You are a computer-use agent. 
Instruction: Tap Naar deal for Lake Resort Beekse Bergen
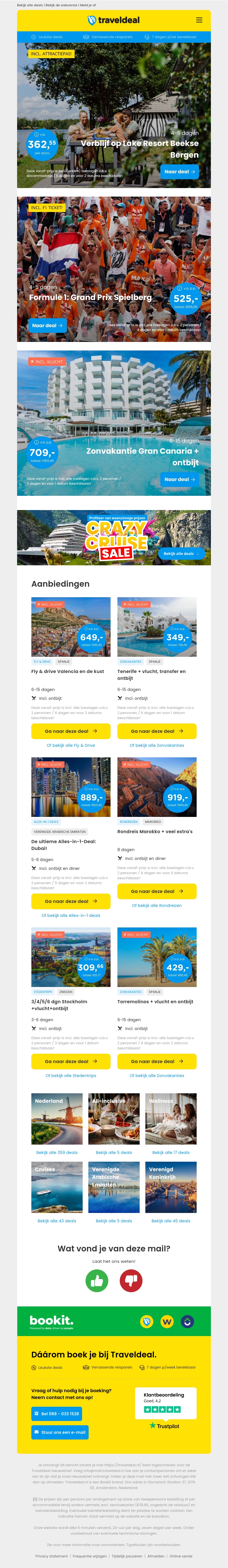[179, 172]
